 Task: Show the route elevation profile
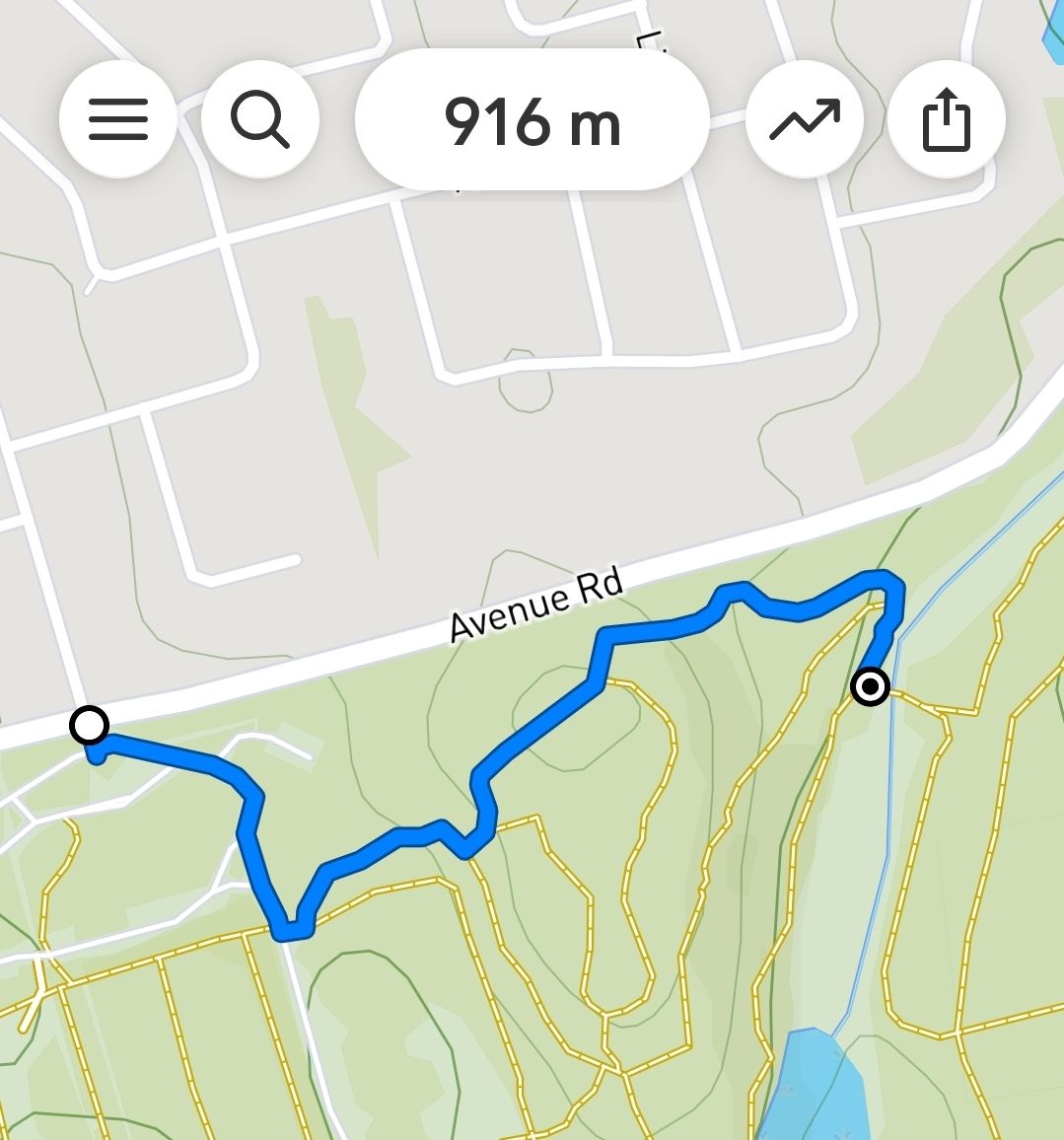805,119
